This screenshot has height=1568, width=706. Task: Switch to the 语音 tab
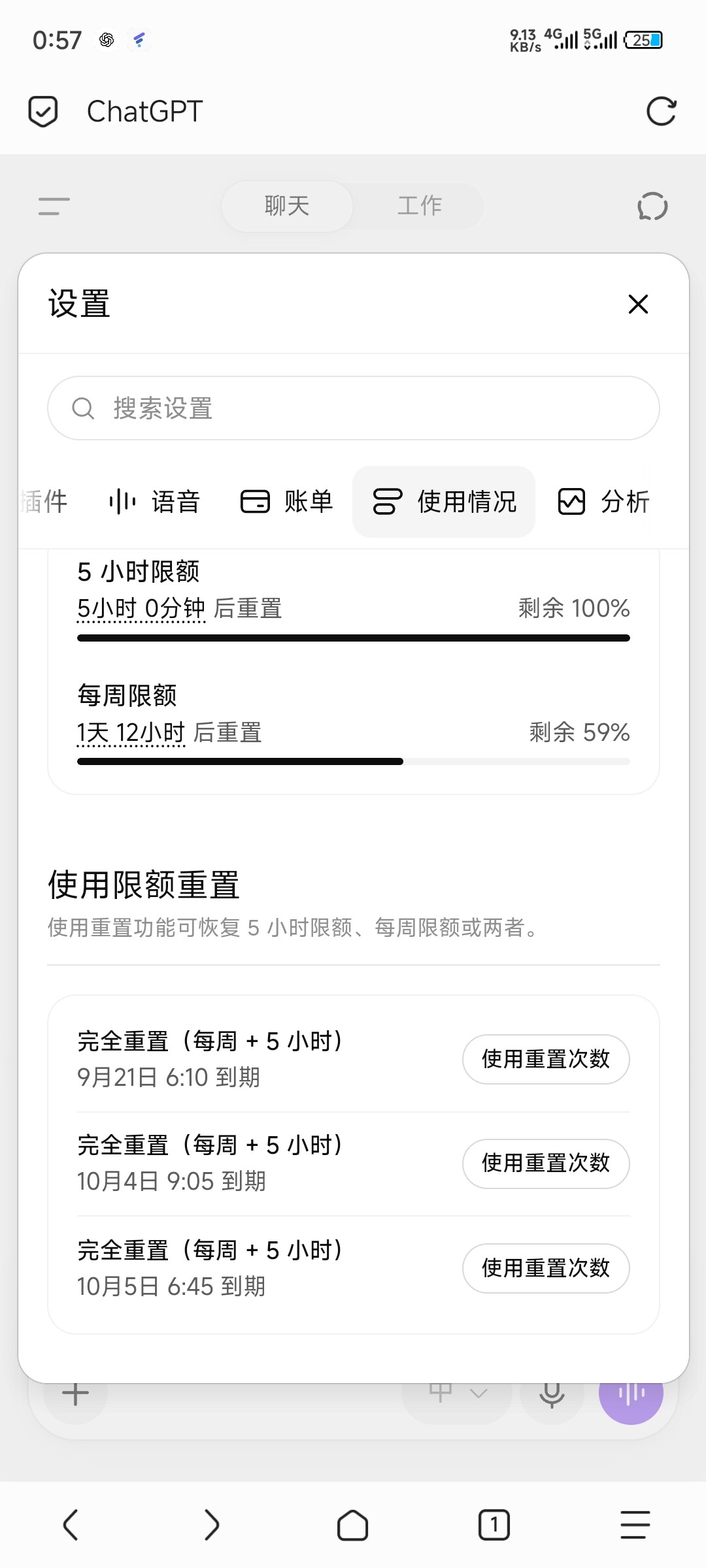pyautogui.click(x=154, y=502)
